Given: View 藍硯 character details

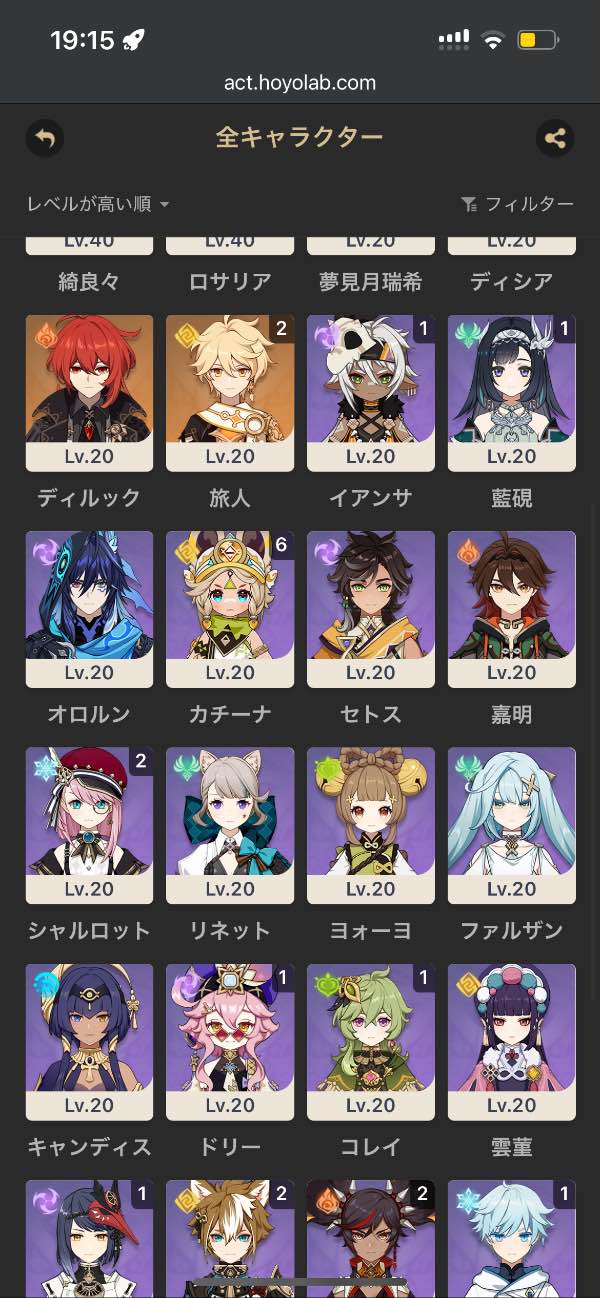Looking at the screenshot, I should coord(512,392).
